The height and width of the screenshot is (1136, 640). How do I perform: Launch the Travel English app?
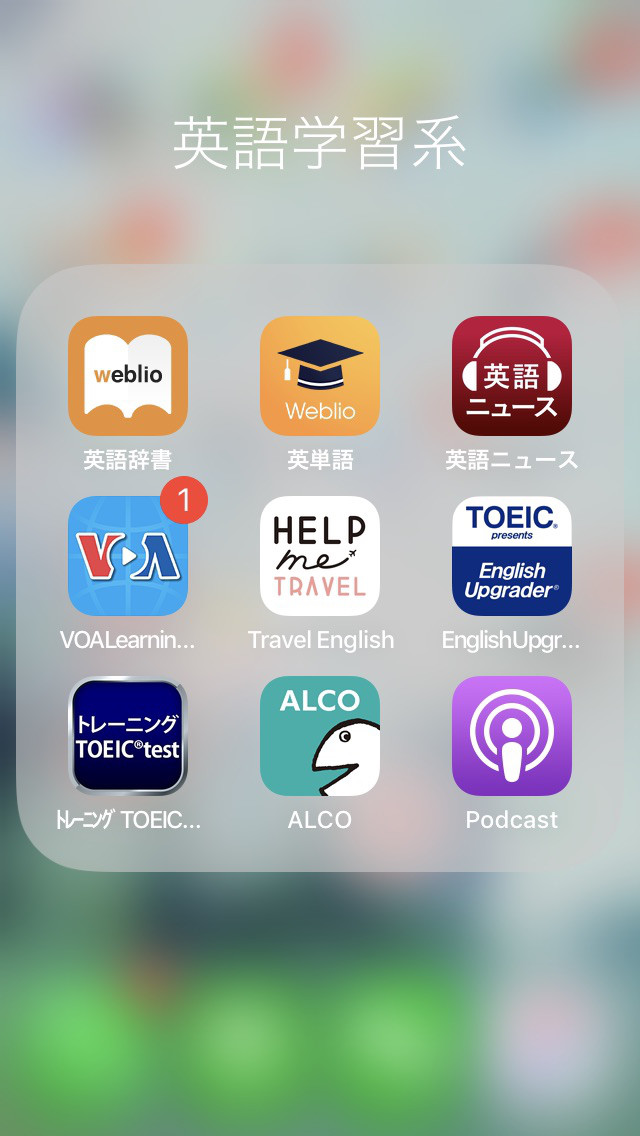pos(320,556)
